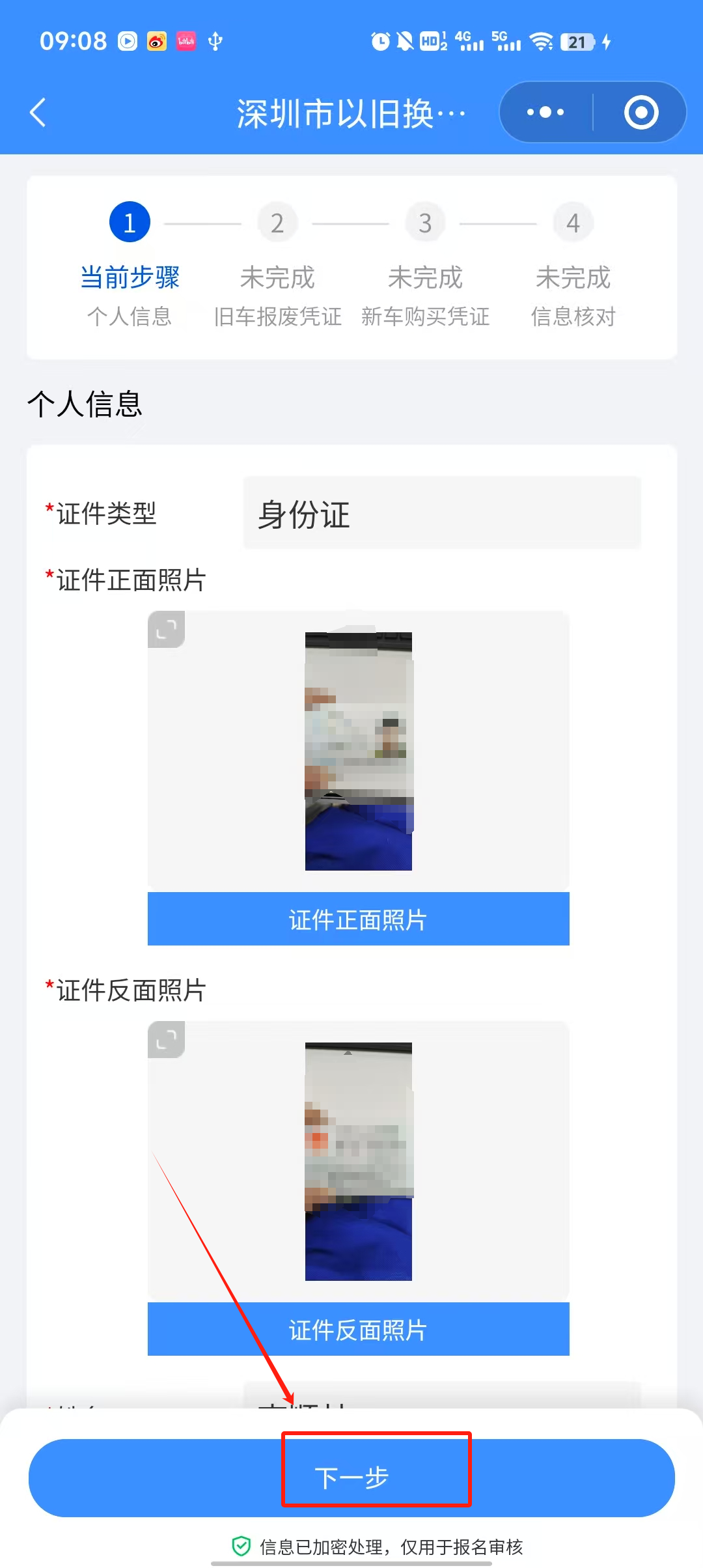
Task: Go back using the header arrow
Action: [38, 113]
